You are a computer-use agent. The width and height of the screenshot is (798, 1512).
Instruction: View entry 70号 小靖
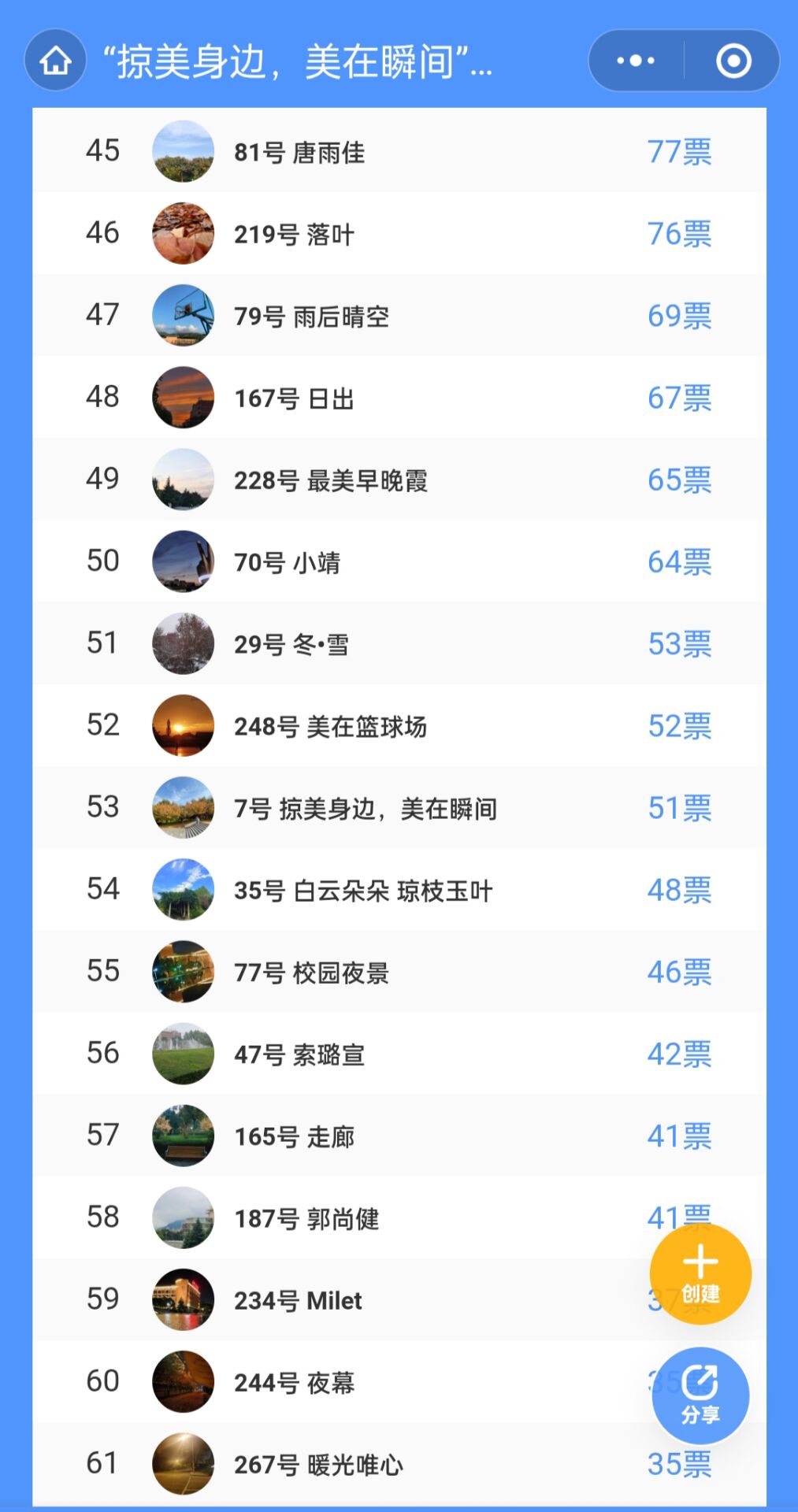[287, 562]
